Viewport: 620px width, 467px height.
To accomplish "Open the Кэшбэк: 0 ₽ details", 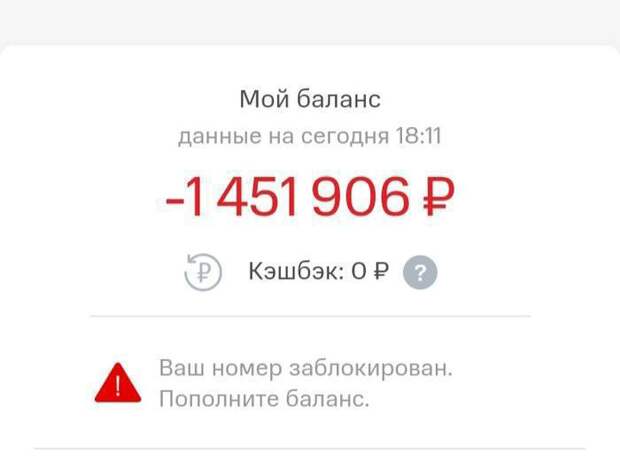I will tap(318, 272).
